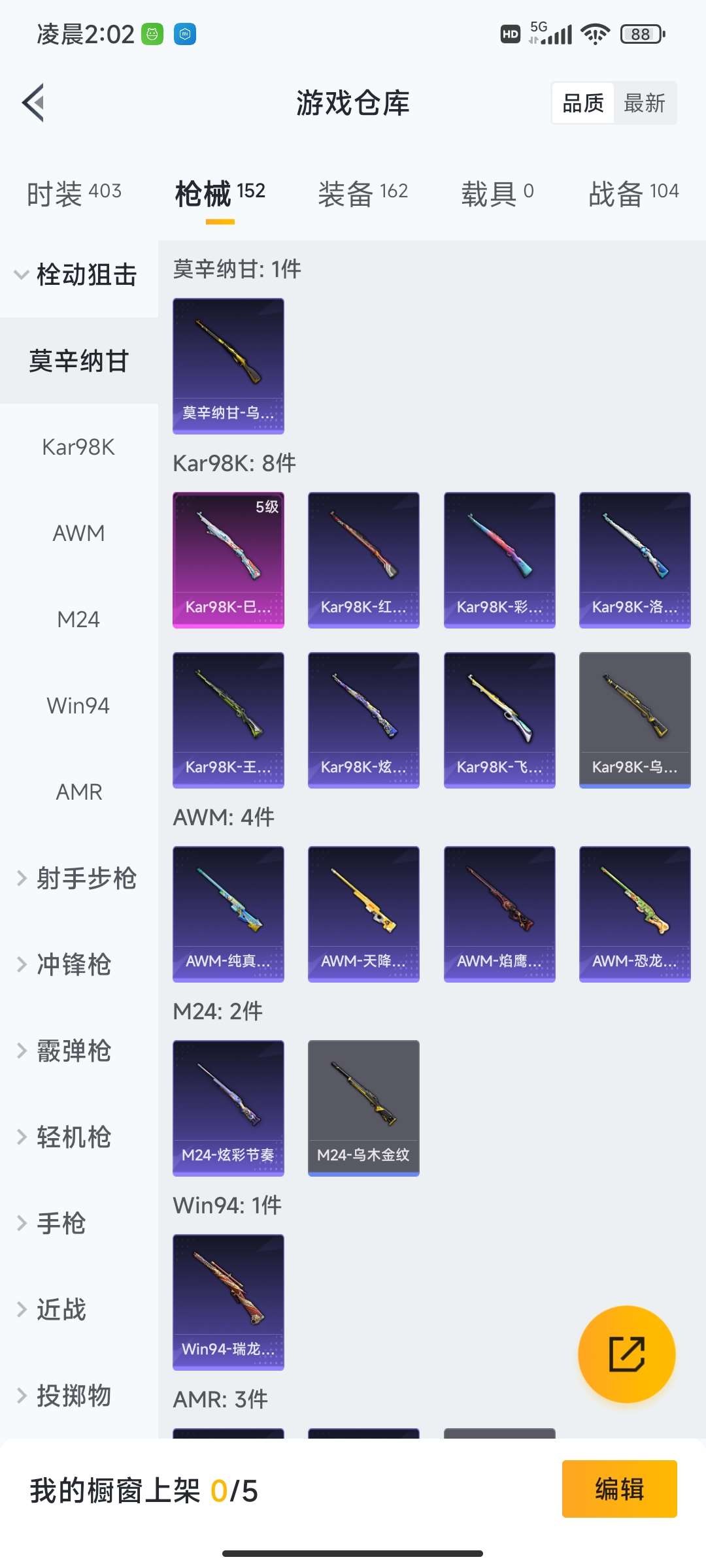
Task: Open the Win94-瑞龙 skin tile
Action: [228, 1302]
